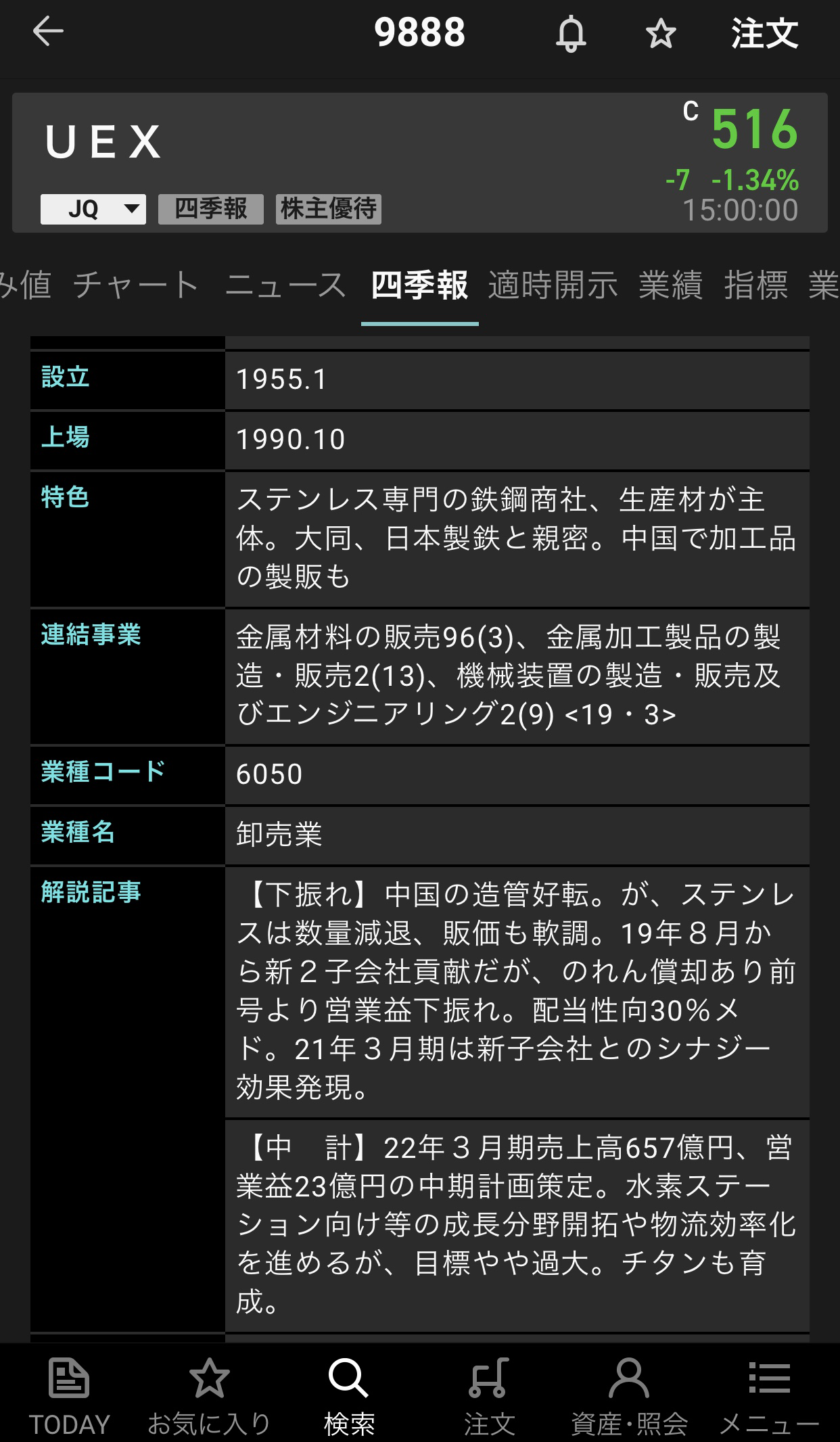Open the 株主優待 chip

[x=329, y=209]
